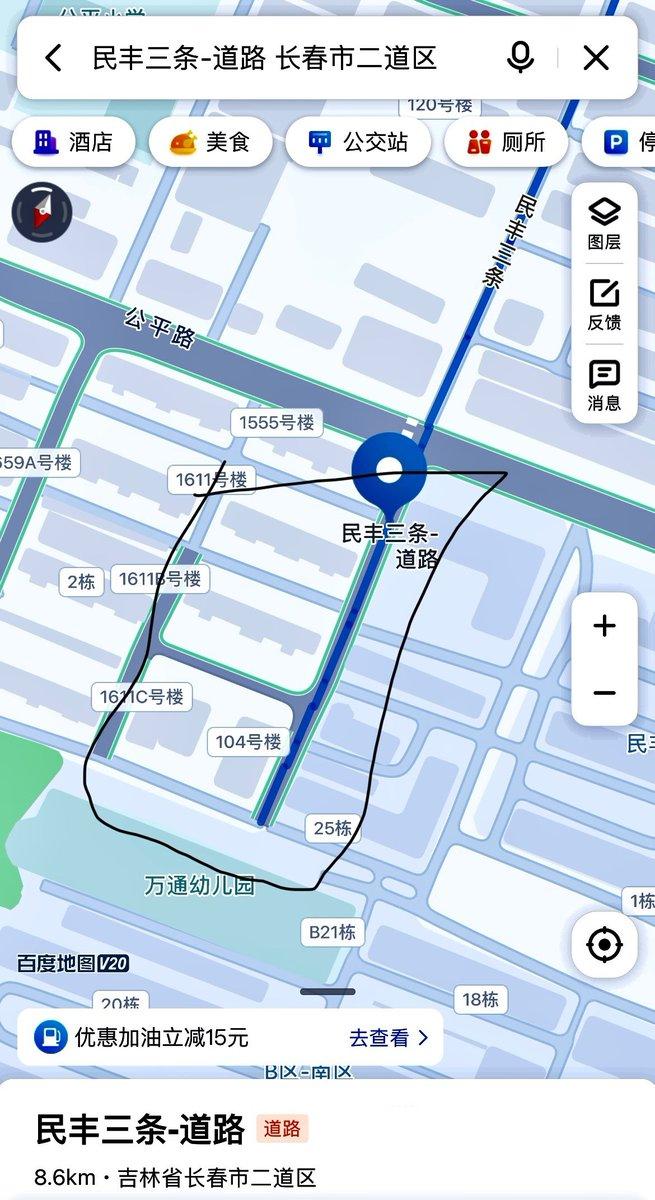Open the 民丰三条-道路 details card

coord(140,1130)
